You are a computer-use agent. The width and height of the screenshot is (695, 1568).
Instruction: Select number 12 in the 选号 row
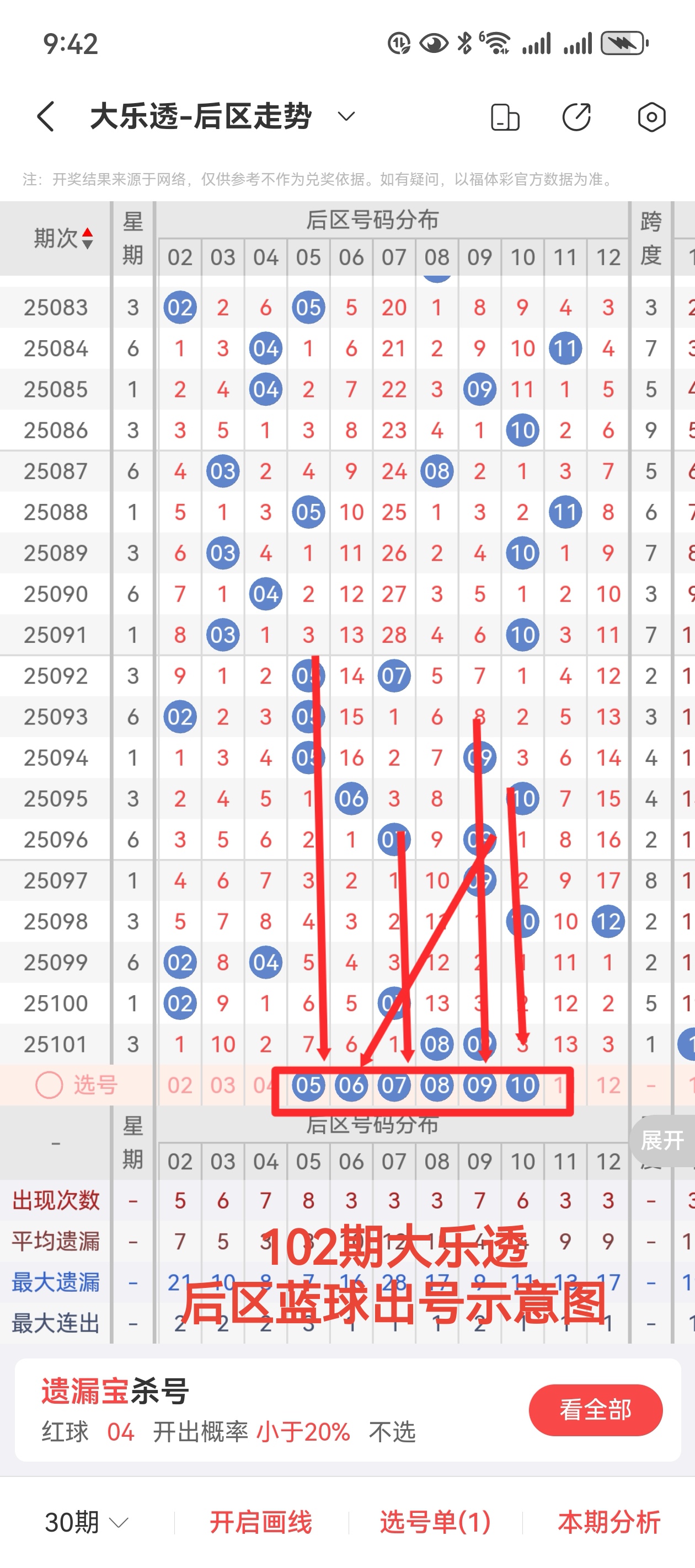click(608, 1084)
